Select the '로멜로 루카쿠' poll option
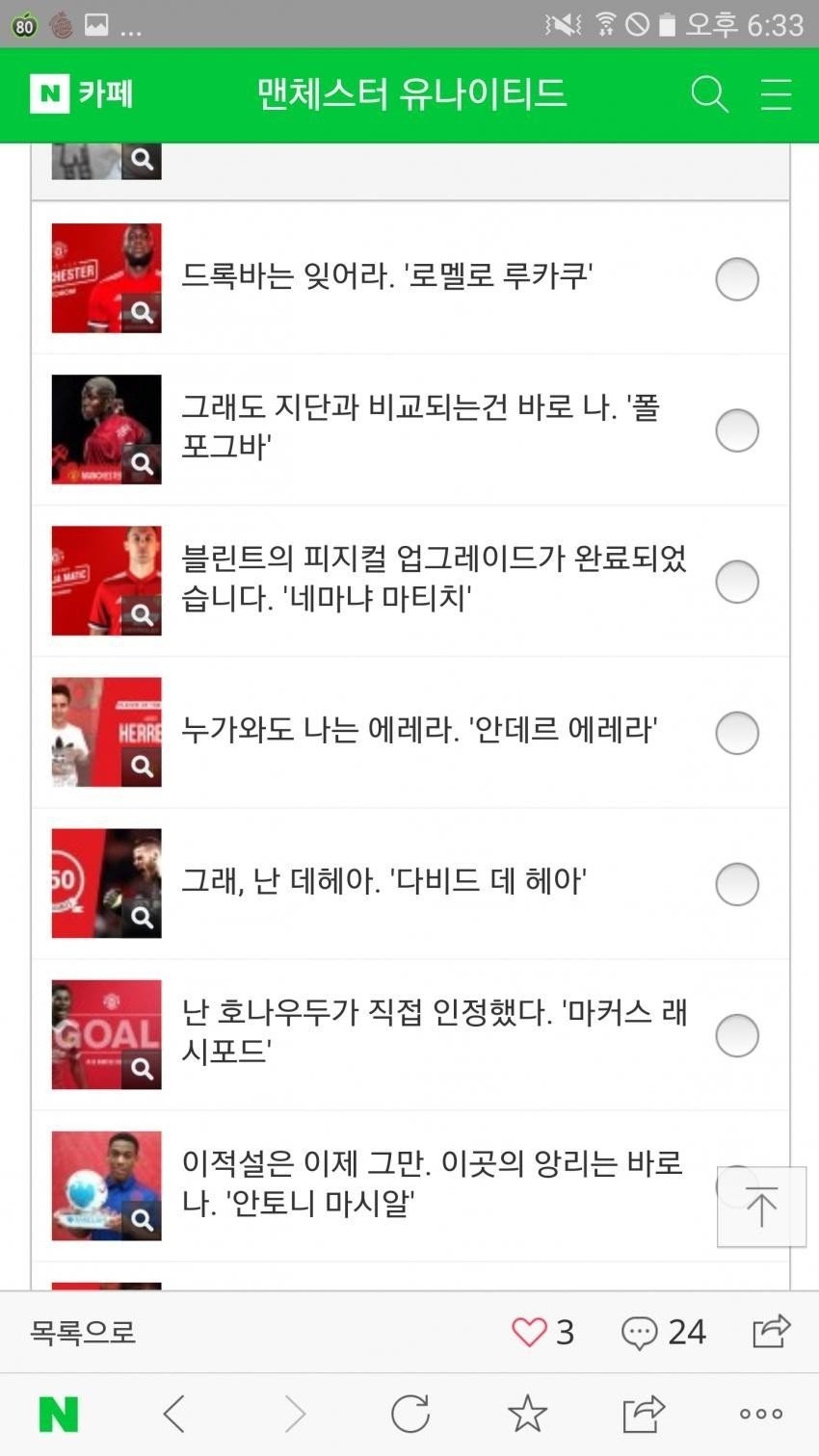This screenshot has height=1456, width=819. (x=737, y=279)
